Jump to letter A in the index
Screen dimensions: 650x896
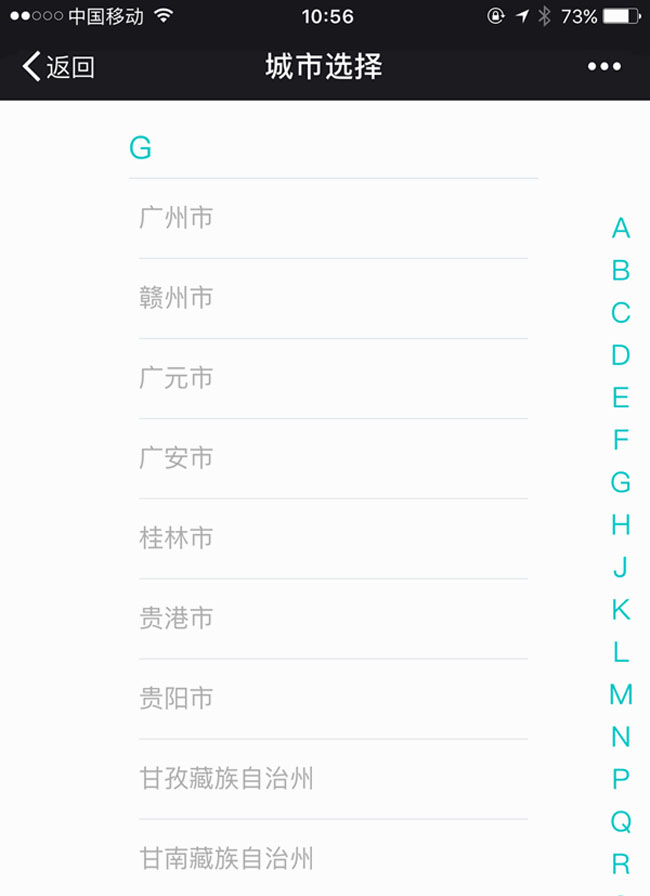pyautogui.click(x=621, y=229)
